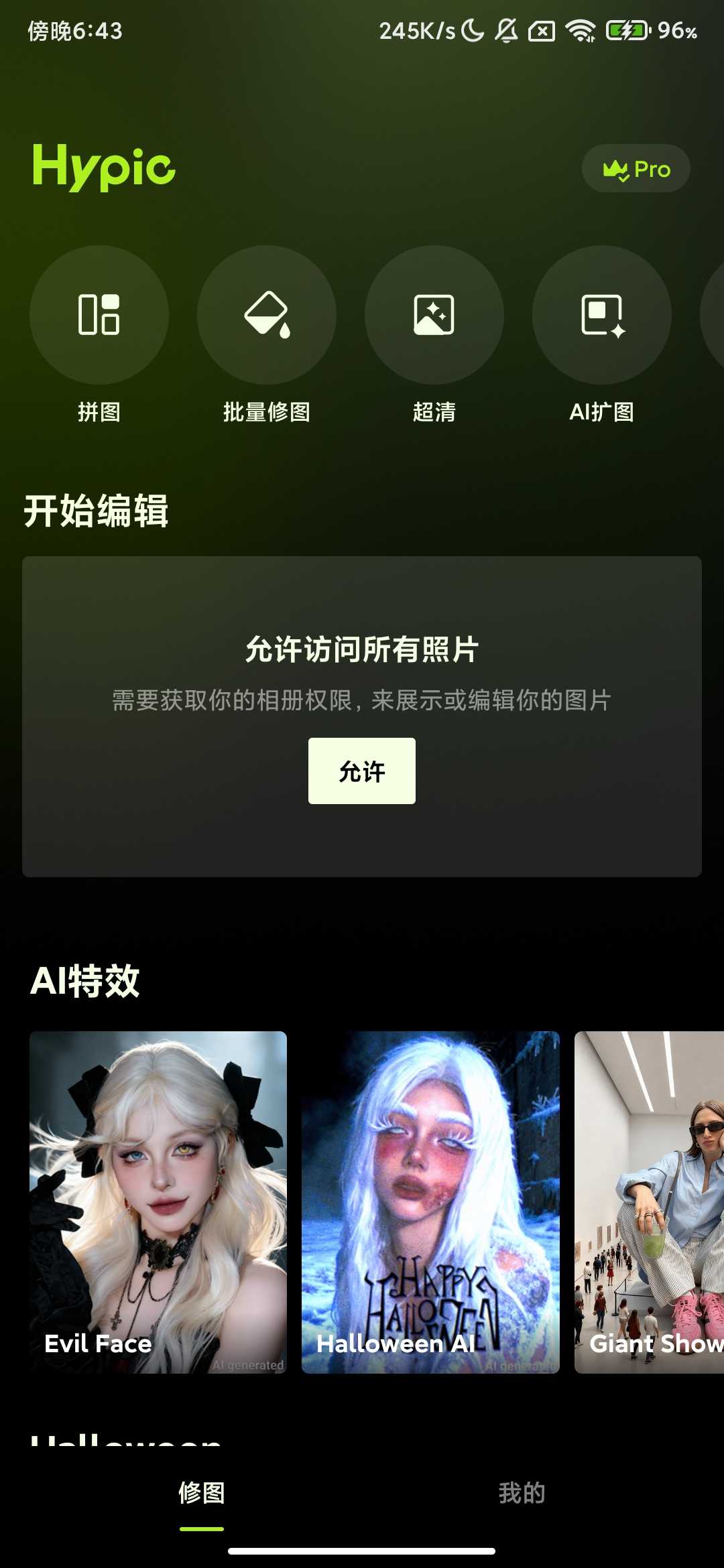Switch to the 修图 tab

[x=202, y=1494]
